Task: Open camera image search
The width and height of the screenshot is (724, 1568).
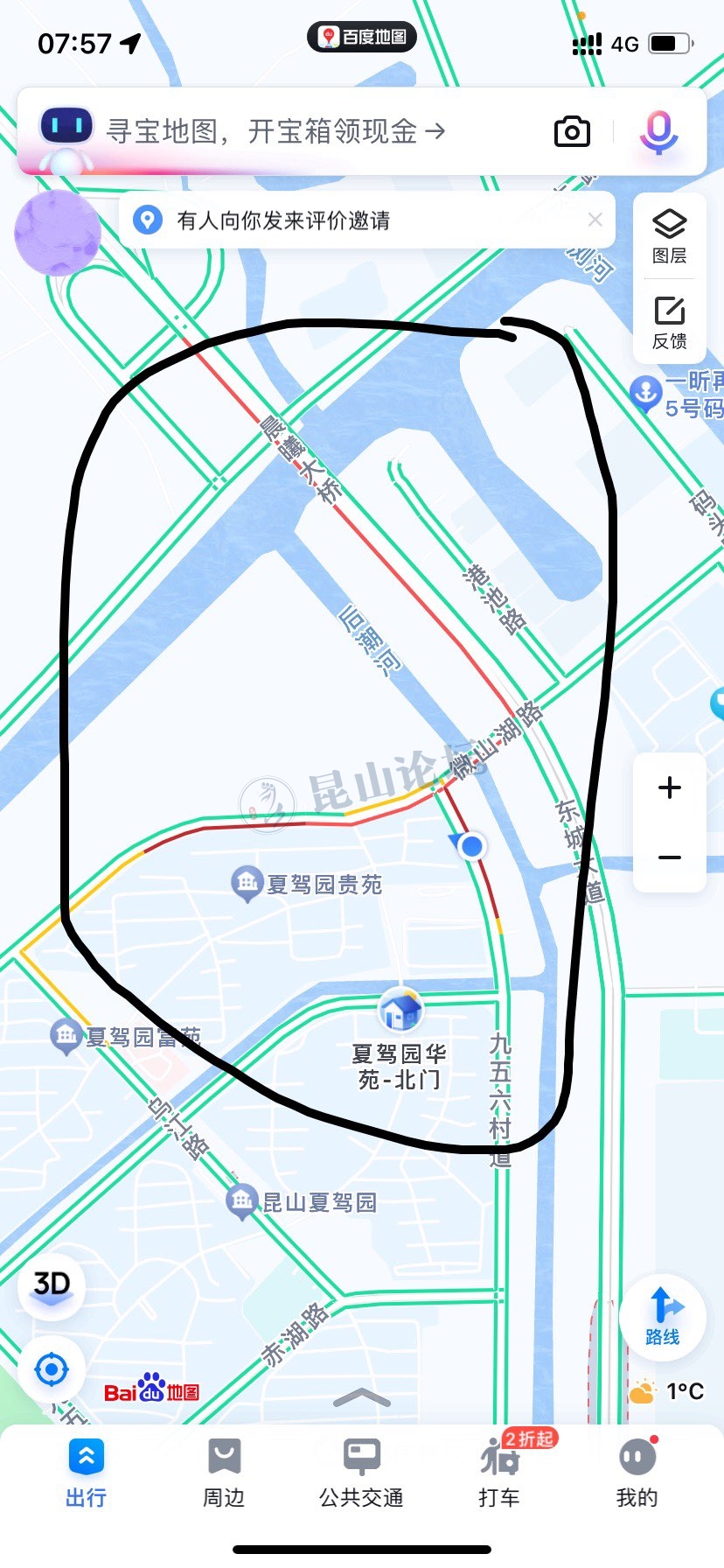Action: 572,132
